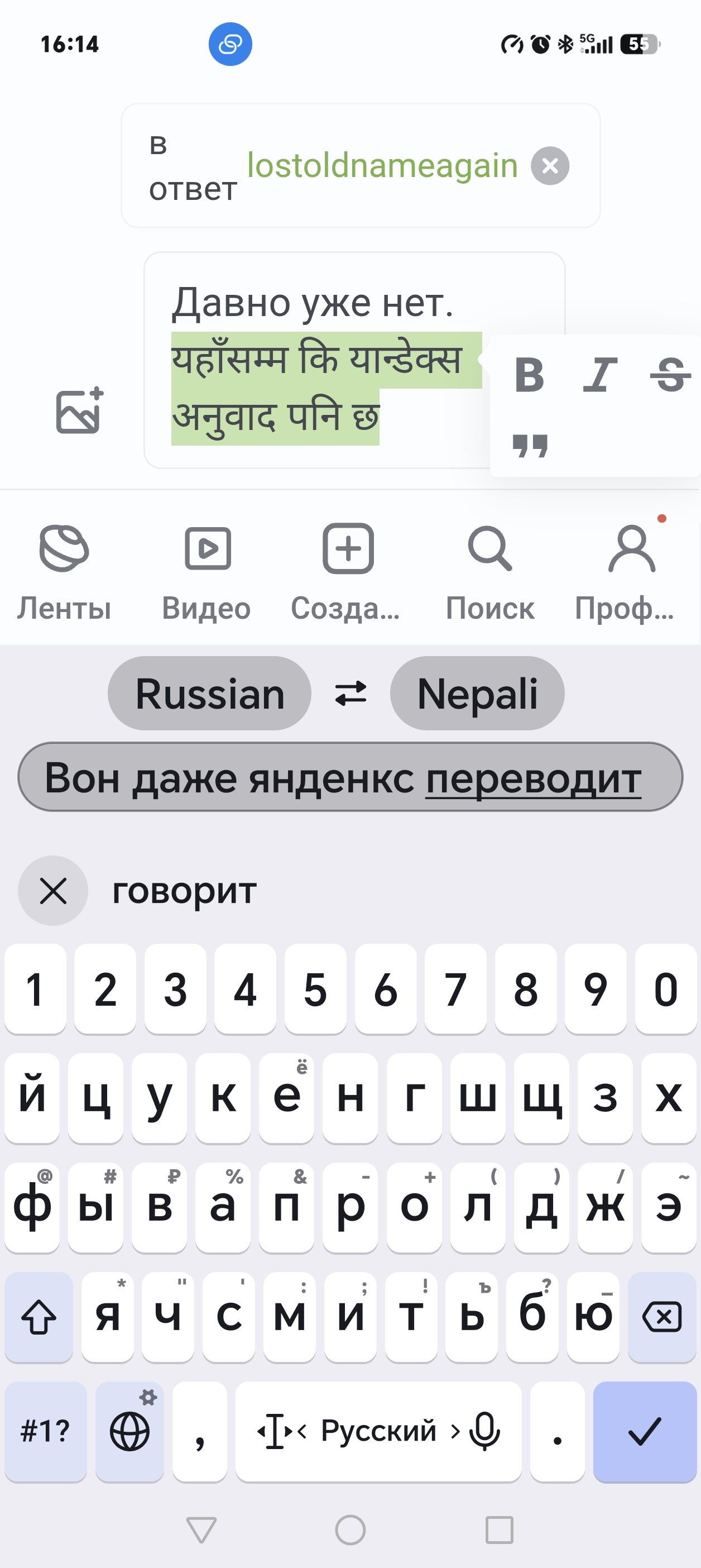The height and width of the screenshot is (1568, 701).
Task: Focus the translator text input field
Action: pyautogui.click(x=350, y=777)
